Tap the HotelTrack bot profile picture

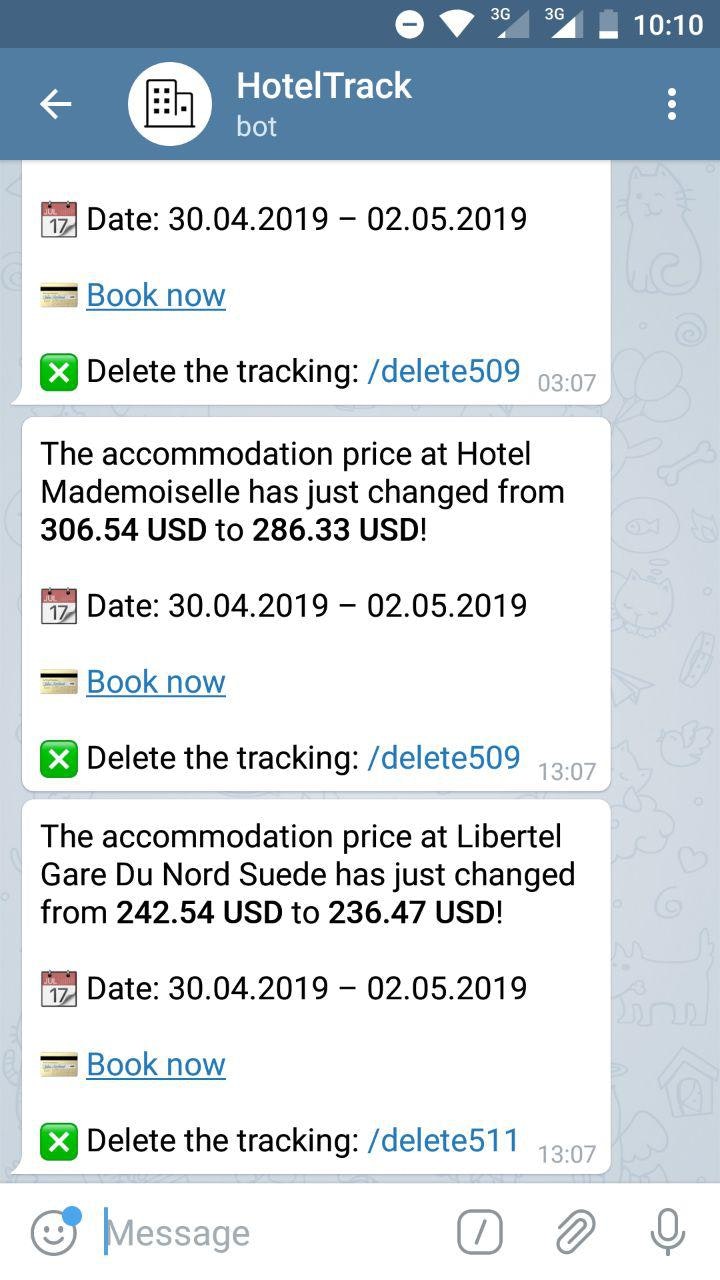(169, 103)
